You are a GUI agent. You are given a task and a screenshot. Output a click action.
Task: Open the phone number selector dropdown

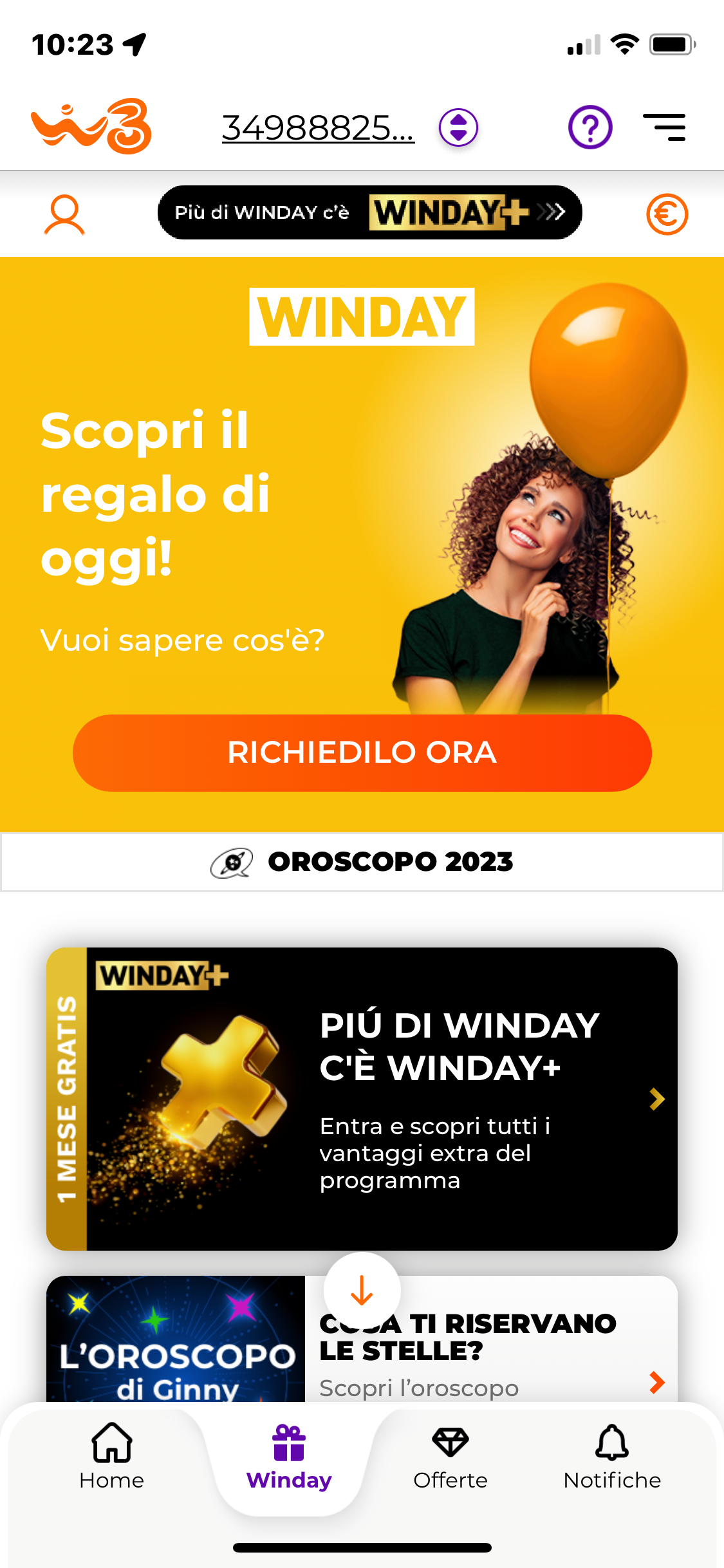pos(458,127)
